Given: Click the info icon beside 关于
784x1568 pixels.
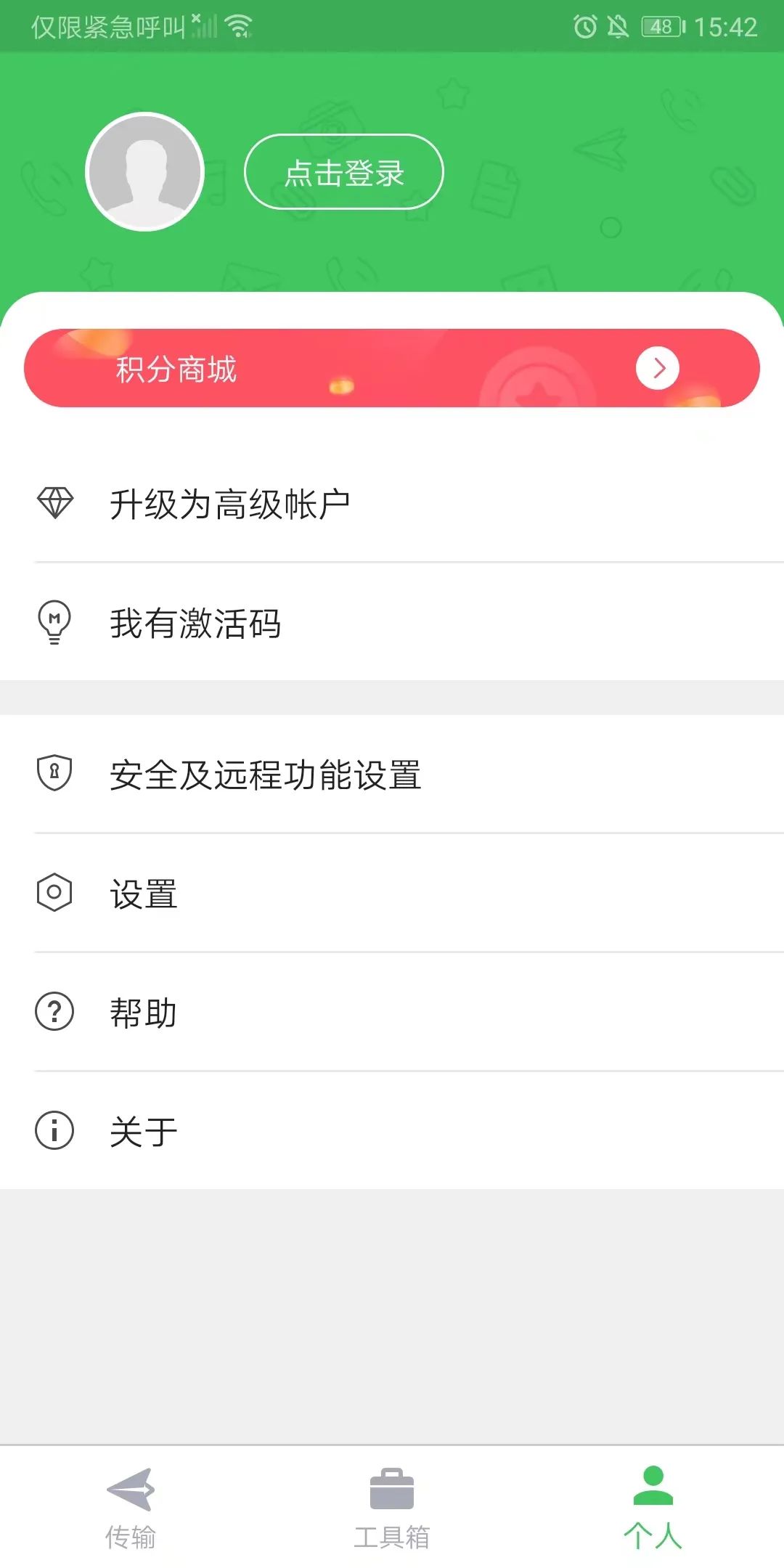Looking at the screenshot, I should point(54,1129).
